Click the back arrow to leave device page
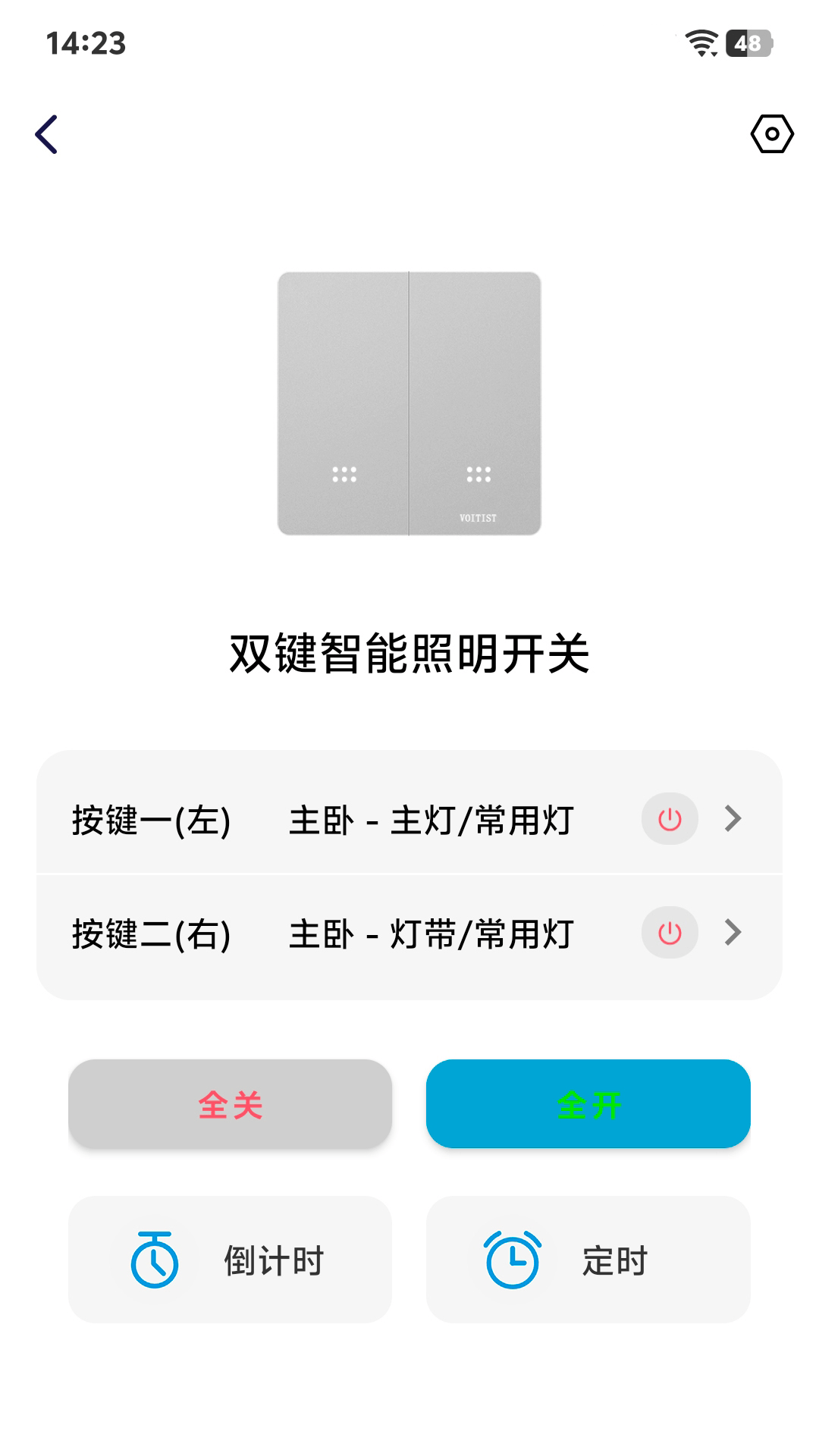This screenshot has height=1456, width=819. click(x=47, y=133)
